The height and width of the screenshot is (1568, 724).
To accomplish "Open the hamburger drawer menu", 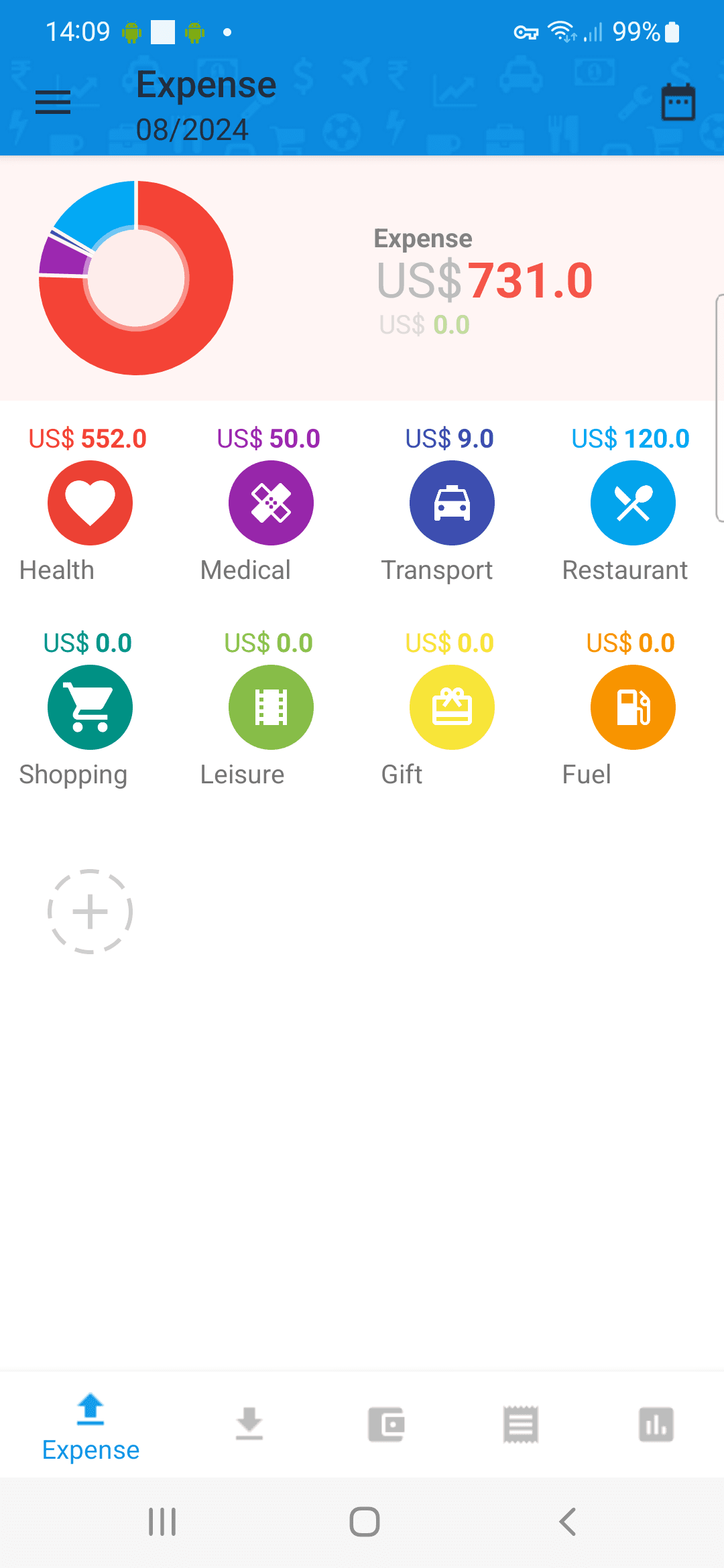I will click(x=53, y=103).
